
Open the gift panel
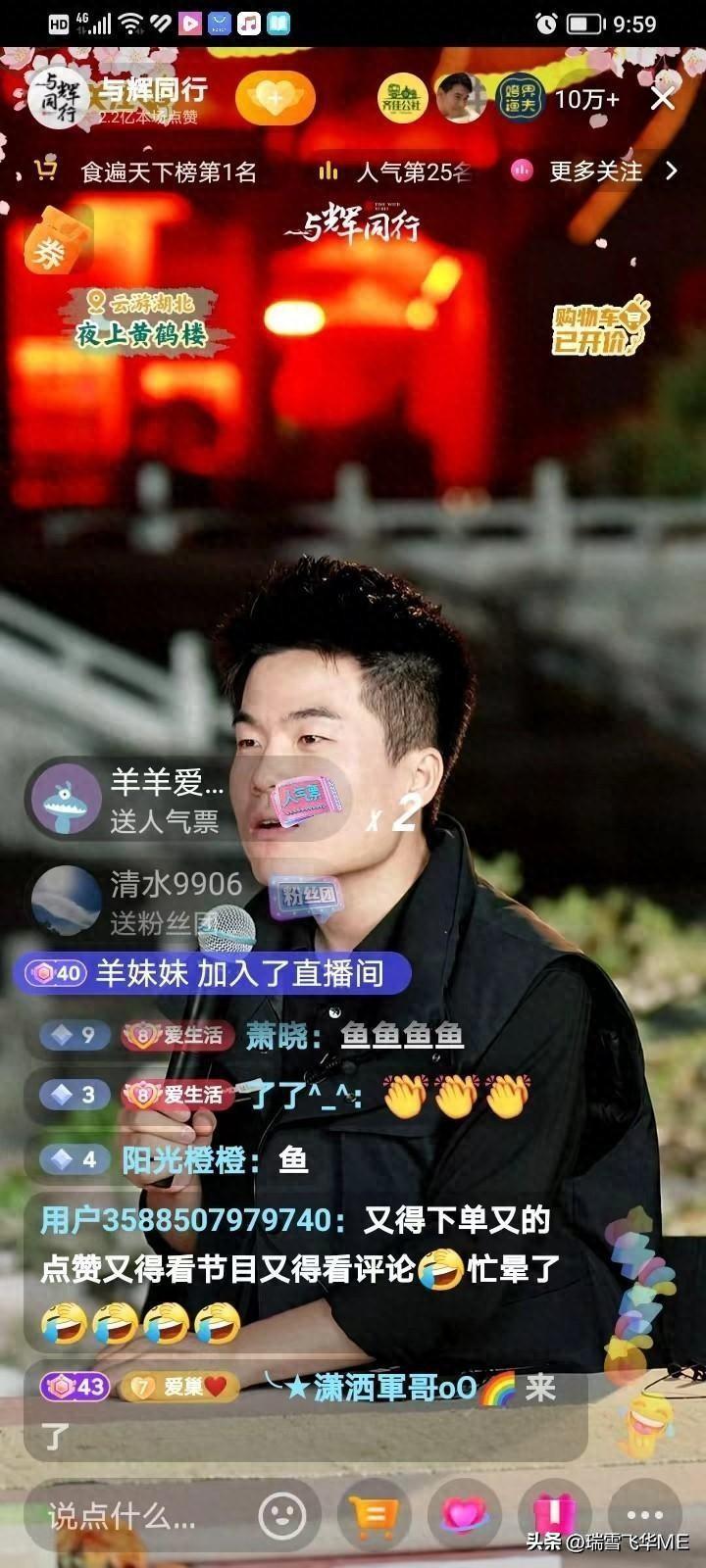click(554, 1516)
